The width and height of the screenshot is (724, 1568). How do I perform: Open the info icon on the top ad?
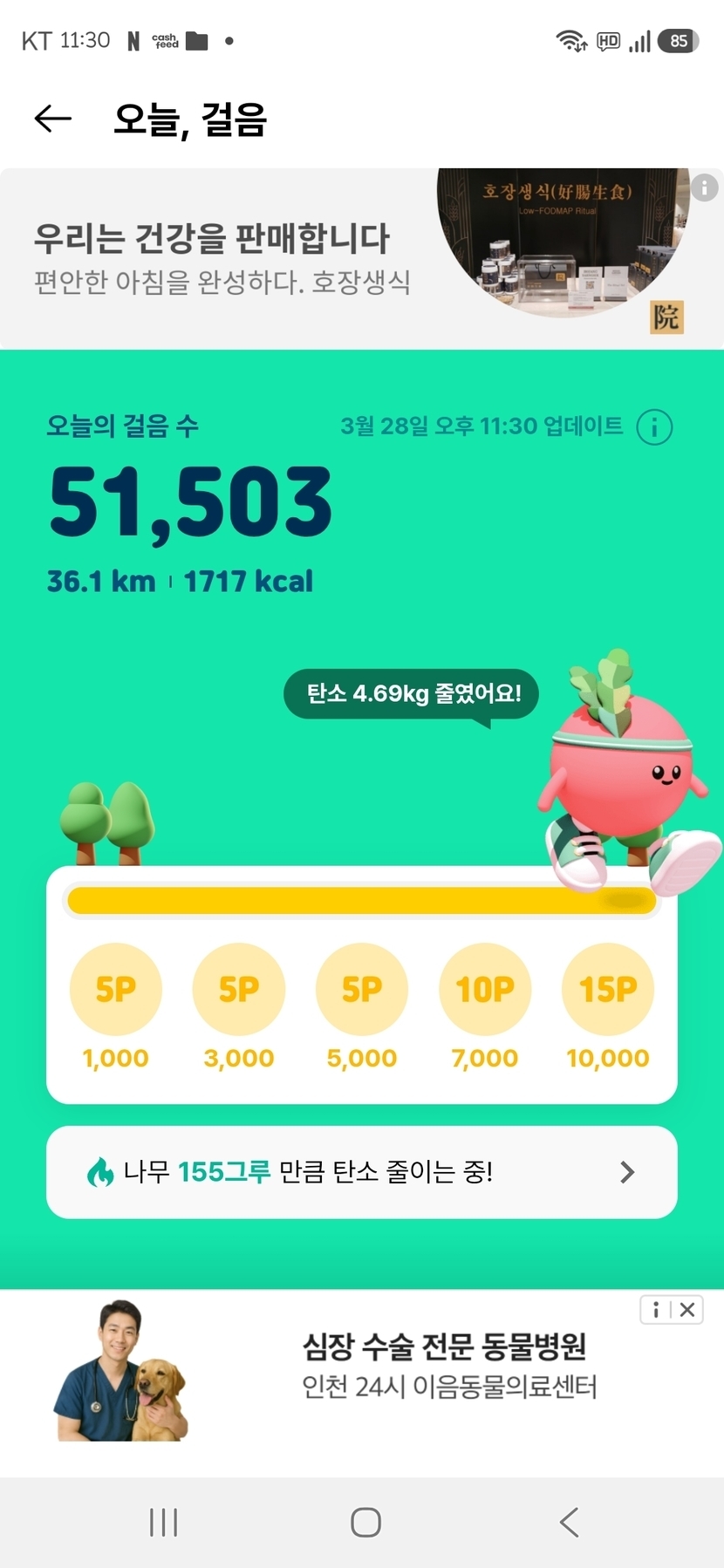705,187
